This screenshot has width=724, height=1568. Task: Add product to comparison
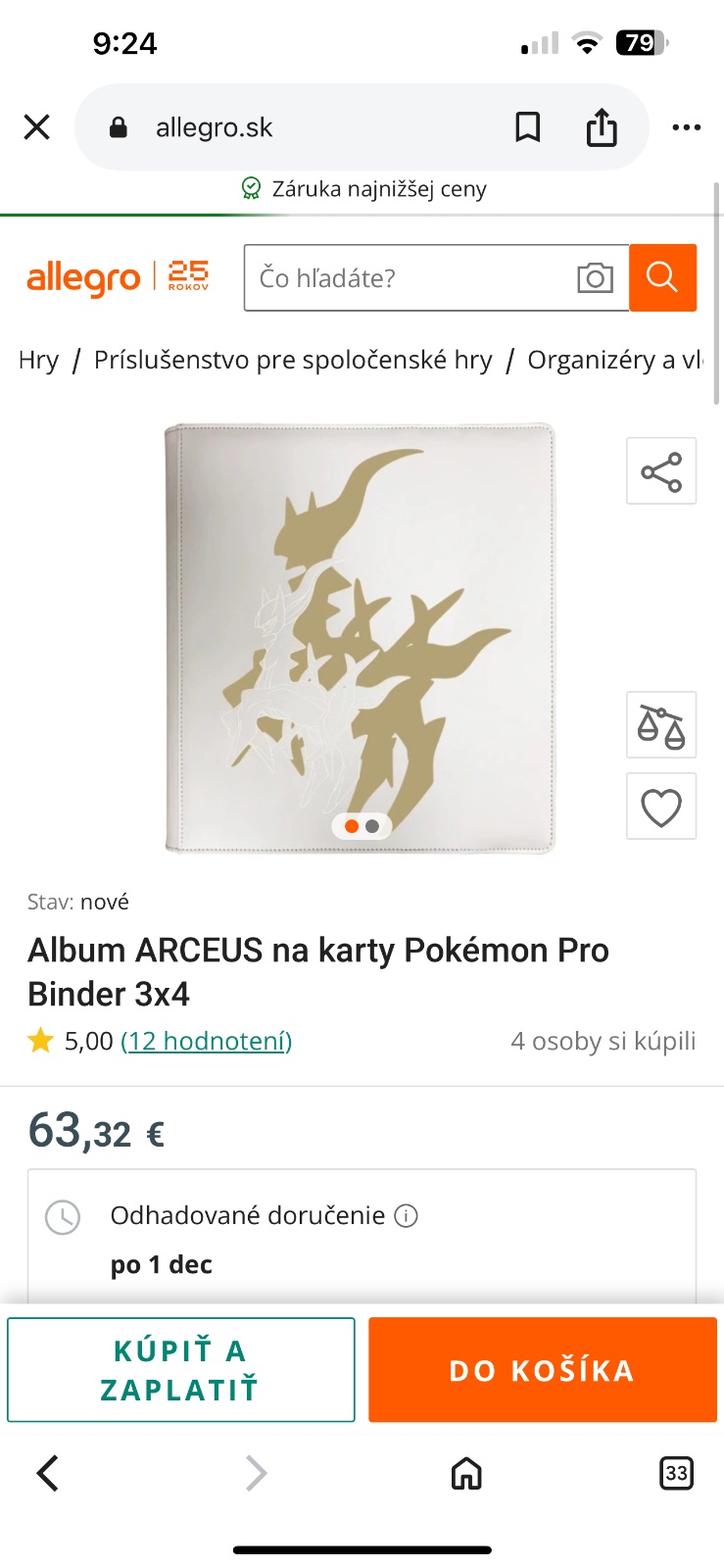click(x=661, y=726)
